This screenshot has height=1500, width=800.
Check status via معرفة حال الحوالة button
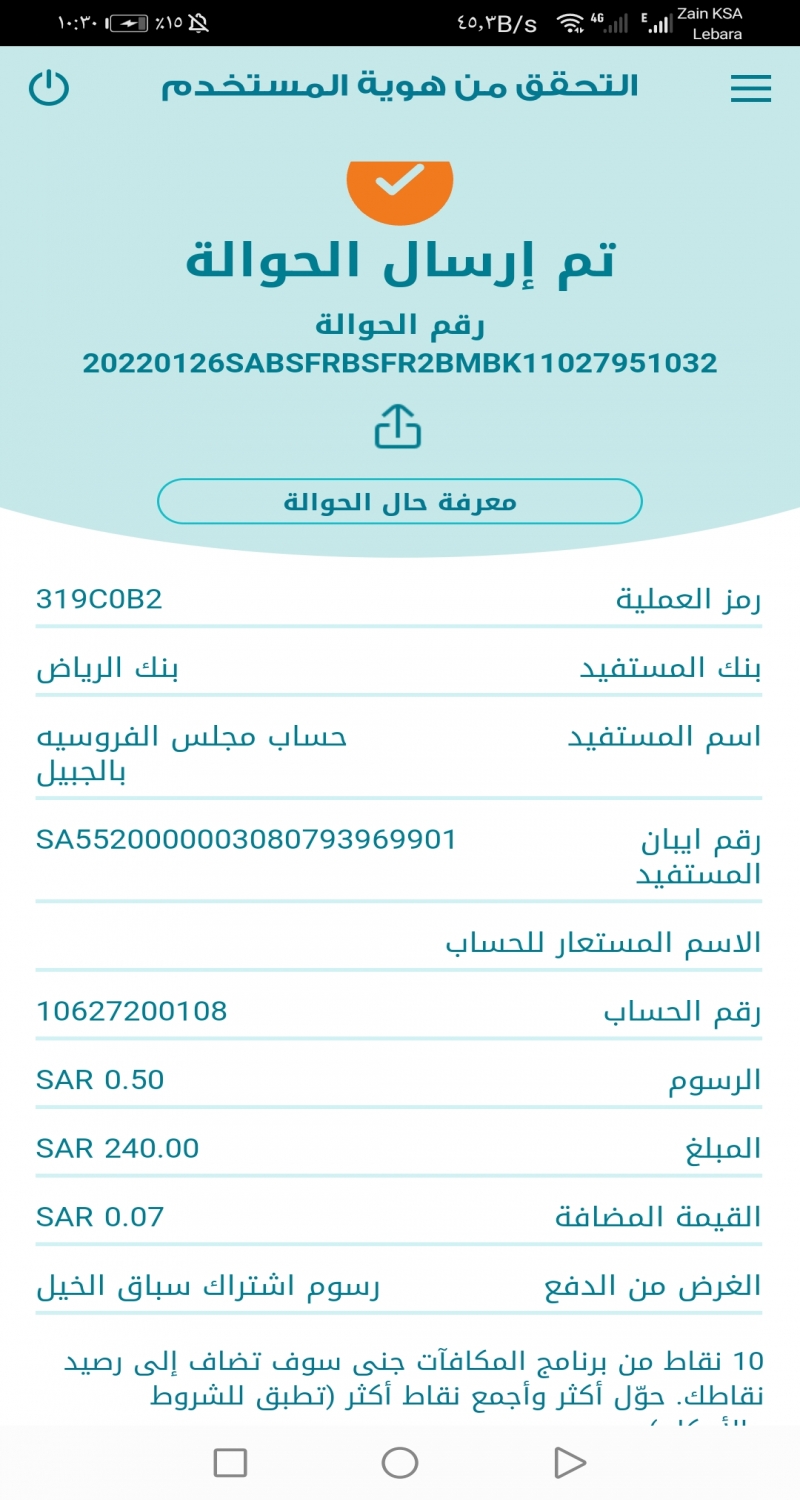click(x=399, y=501)
